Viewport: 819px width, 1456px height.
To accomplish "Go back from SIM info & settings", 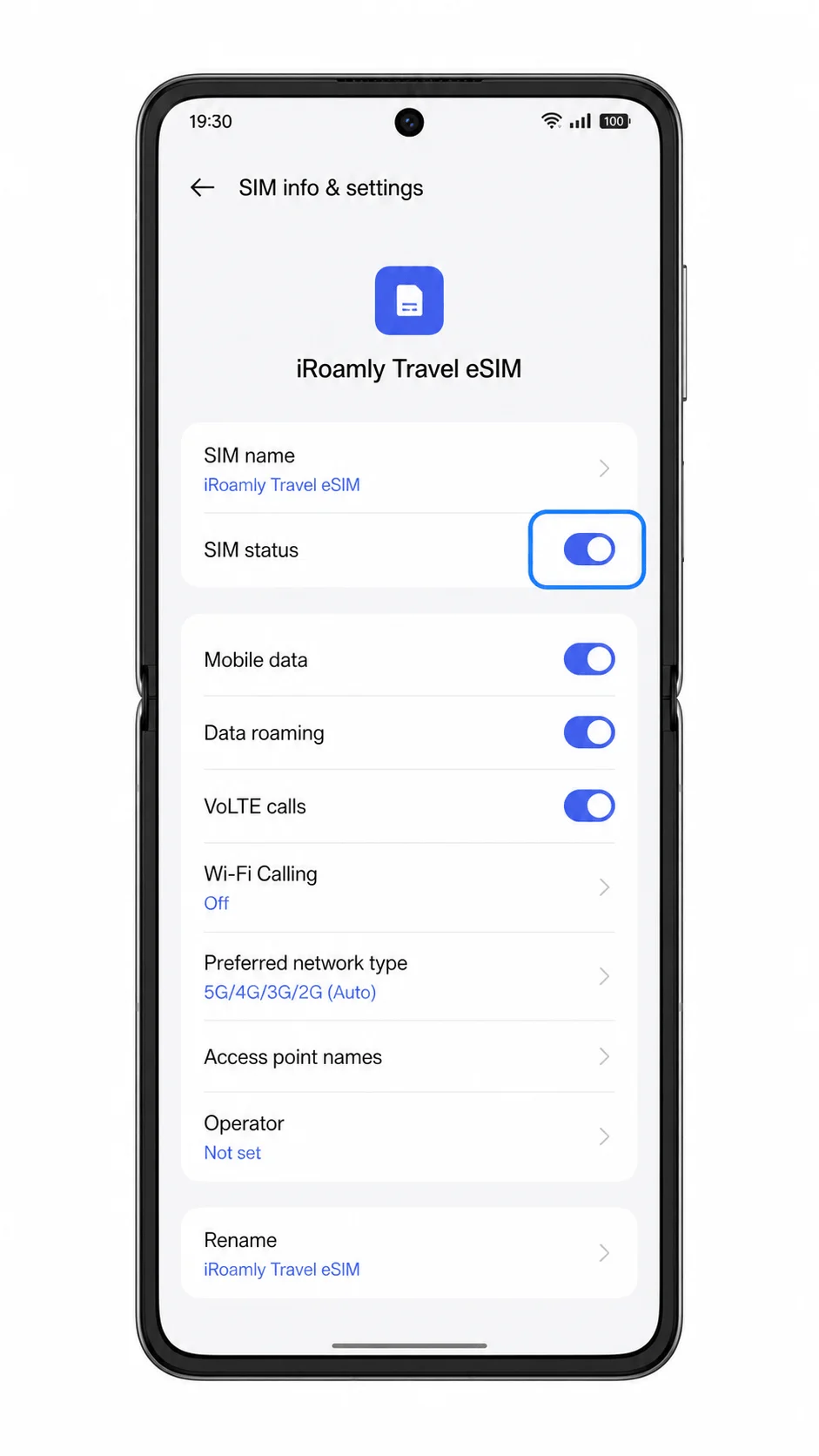I will pos(202,187).
